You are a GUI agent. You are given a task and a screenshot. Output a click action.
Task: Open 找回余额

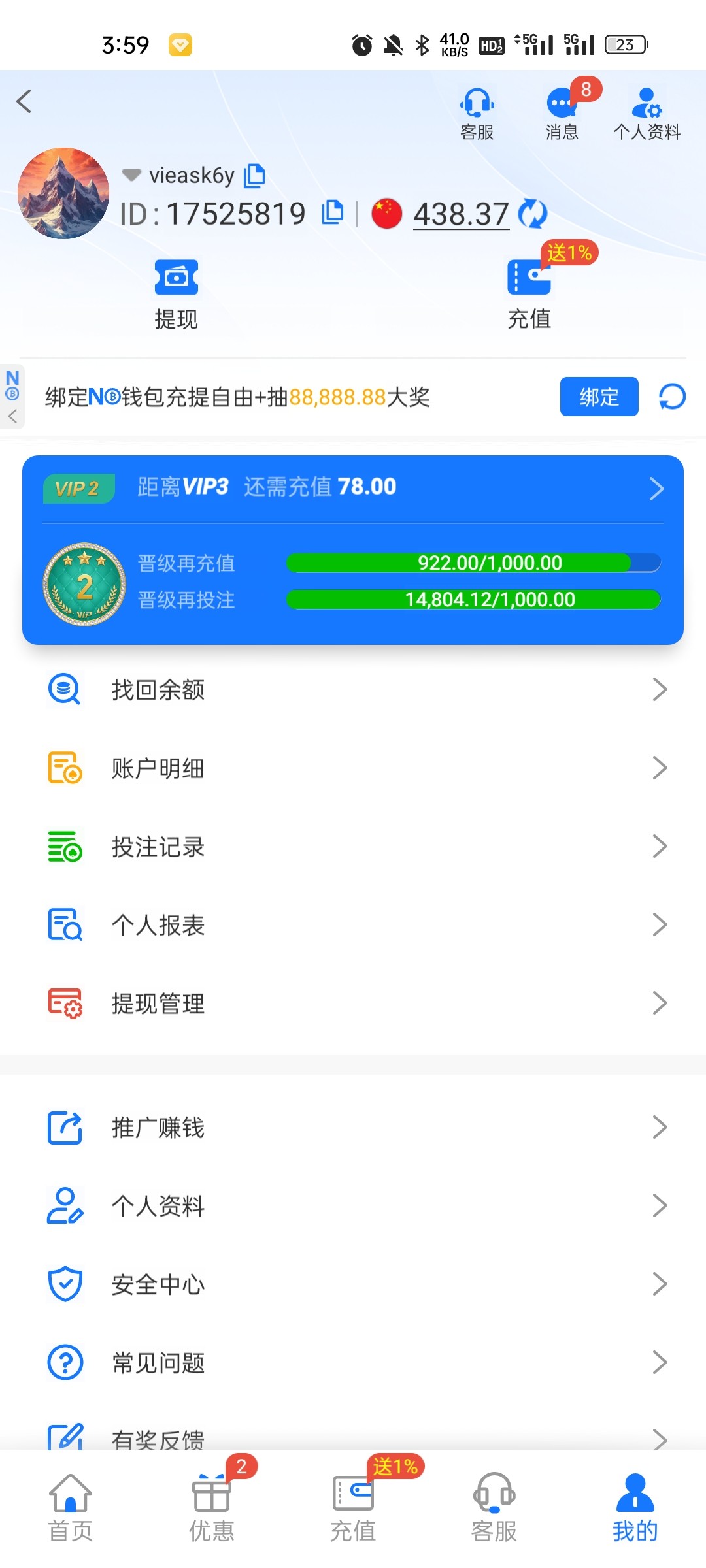pos(353,689)
